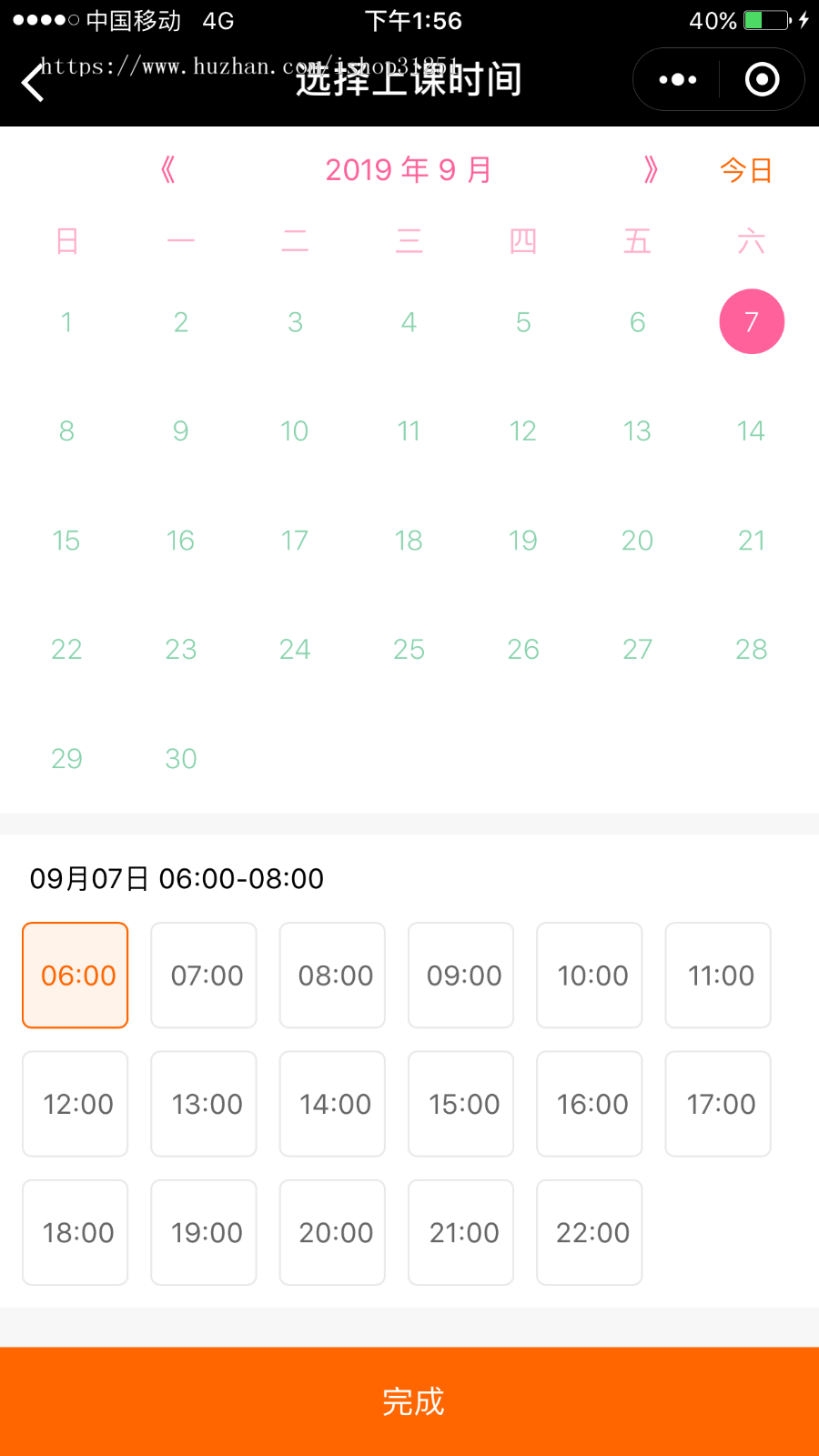The image size is (819, 1456).
Task: Choose September 18 on the calendar
Action: [409, 541]
